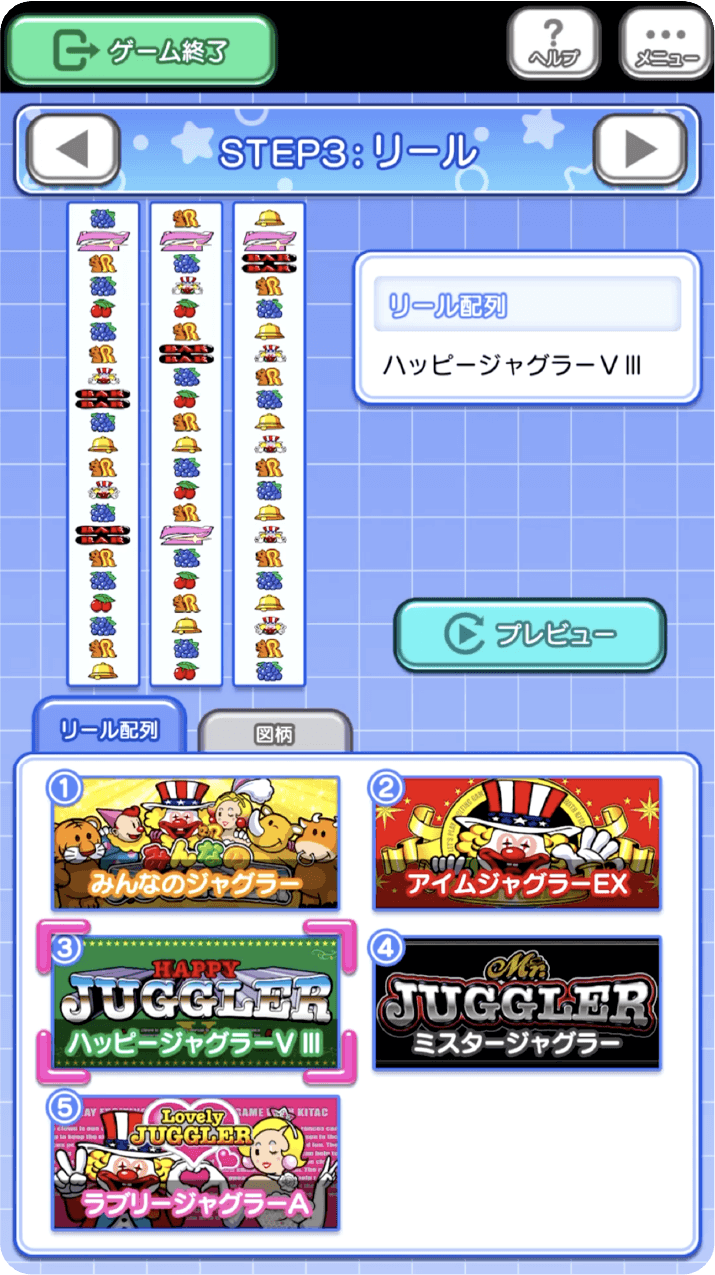The height and width of the screenshot is (1275, 715).
Task: Go to previous step with left arrow
Action: point(73,150)
